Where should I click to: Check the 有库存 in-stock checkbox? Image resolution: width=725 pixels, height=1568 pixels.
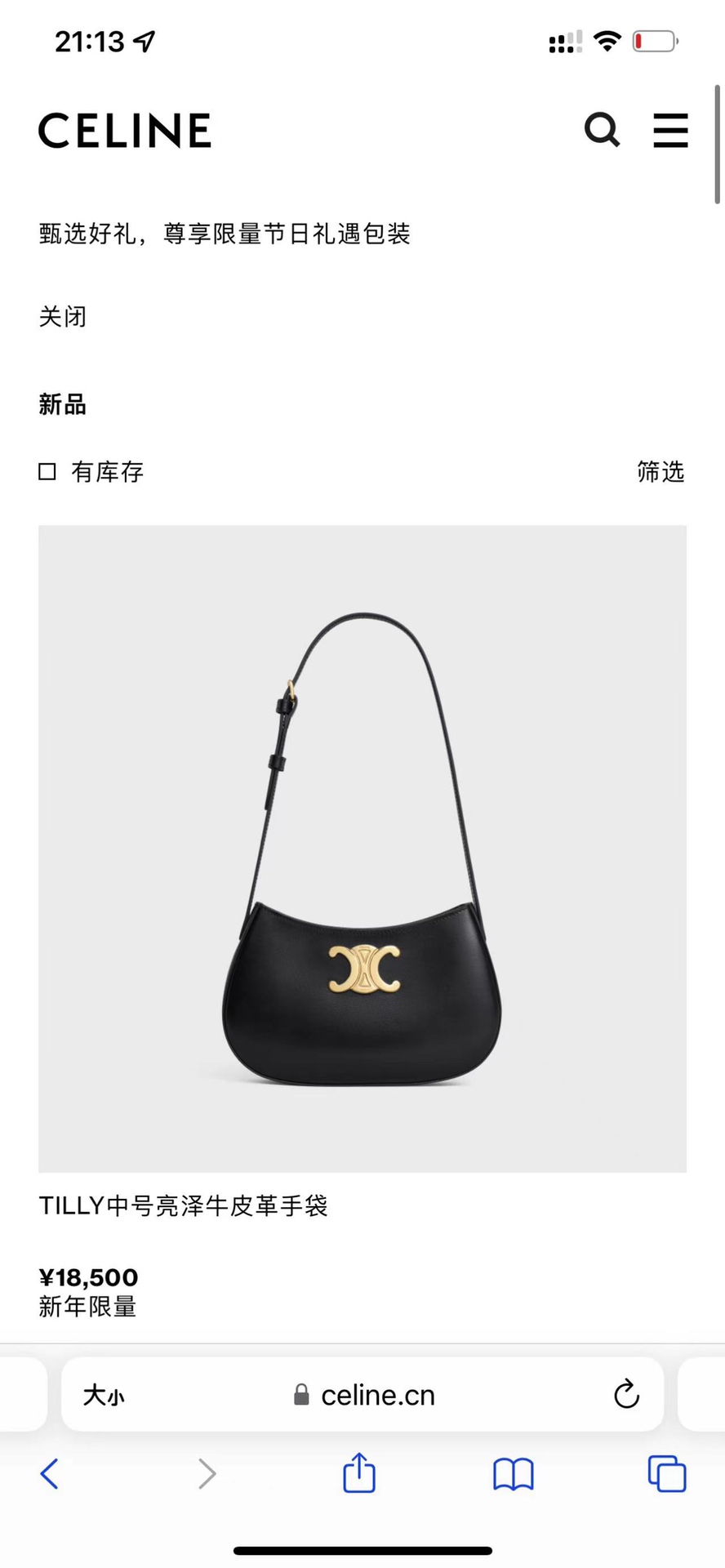coord(47,471)
